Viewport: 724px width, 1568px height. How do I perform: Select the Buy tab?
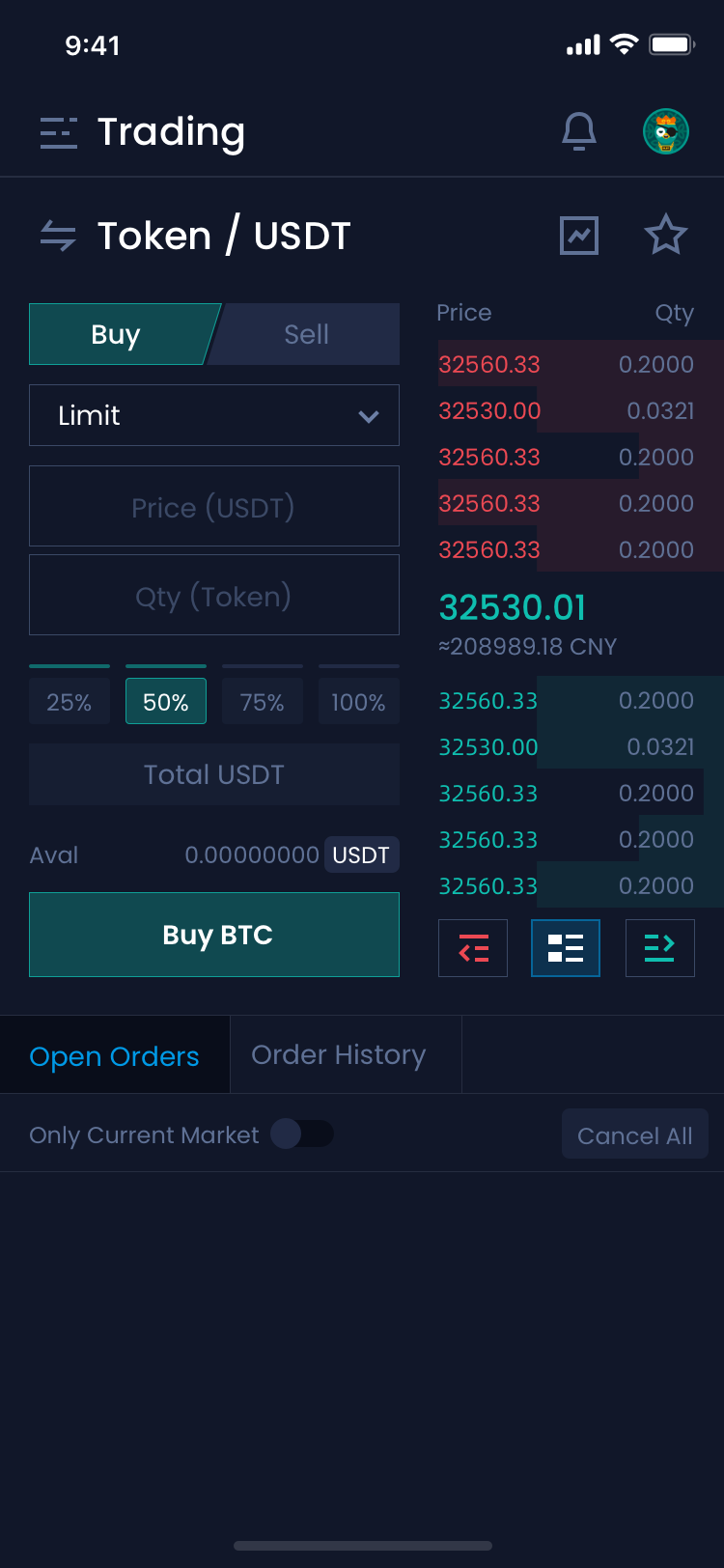[x=118, y=334]
